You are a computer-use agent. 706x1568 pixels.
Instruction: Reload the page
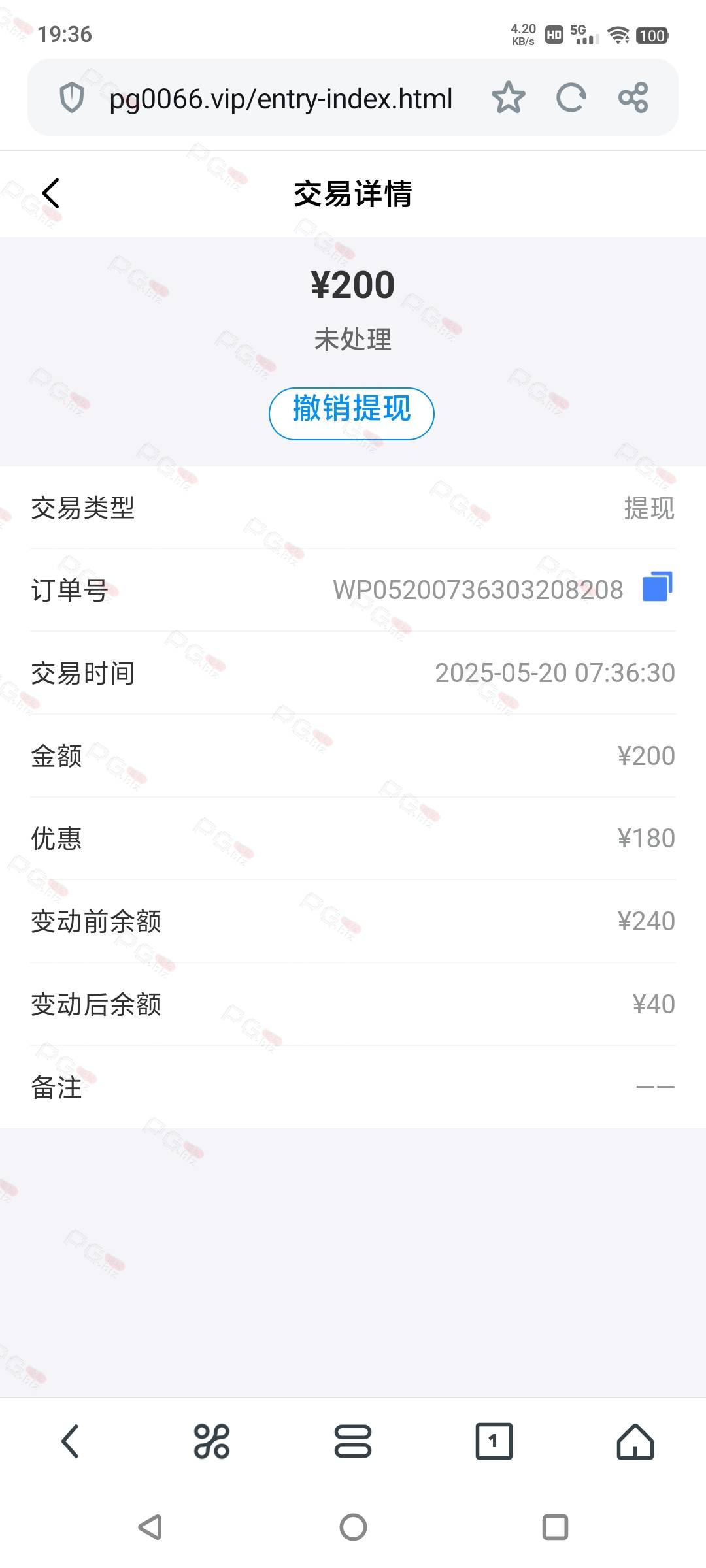[x=571, y=98]
